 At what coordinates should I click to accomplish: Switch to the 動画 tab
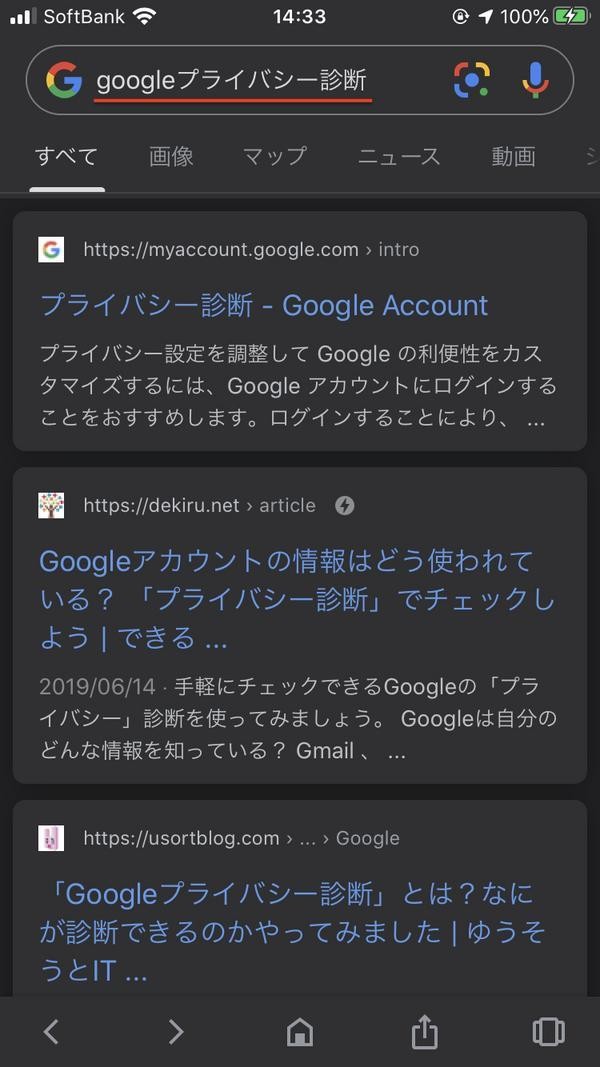(514, 157)
